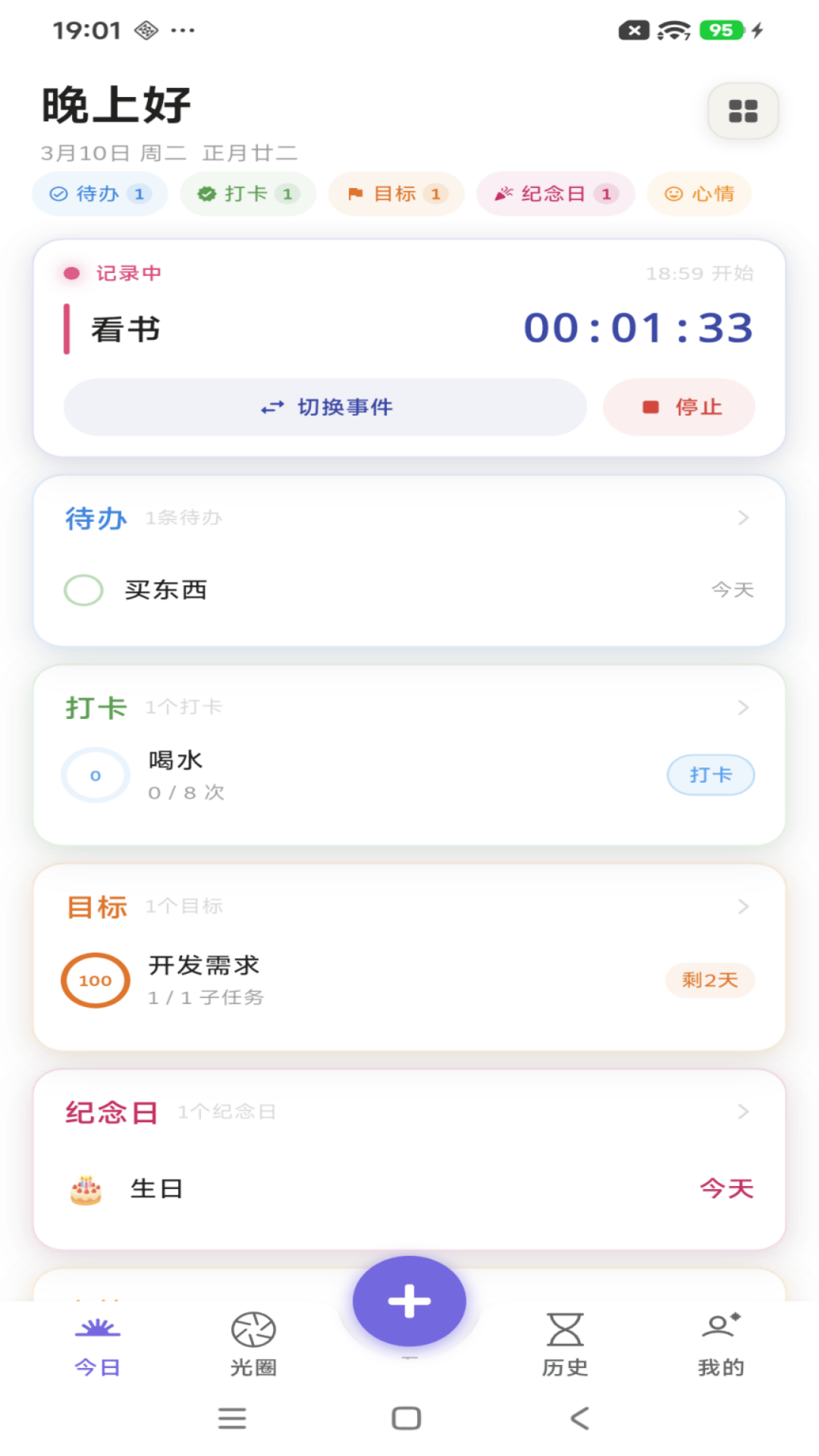
Task: Tap the 喝水 0/8 progress circle
Action: click(x=95, y=774)
